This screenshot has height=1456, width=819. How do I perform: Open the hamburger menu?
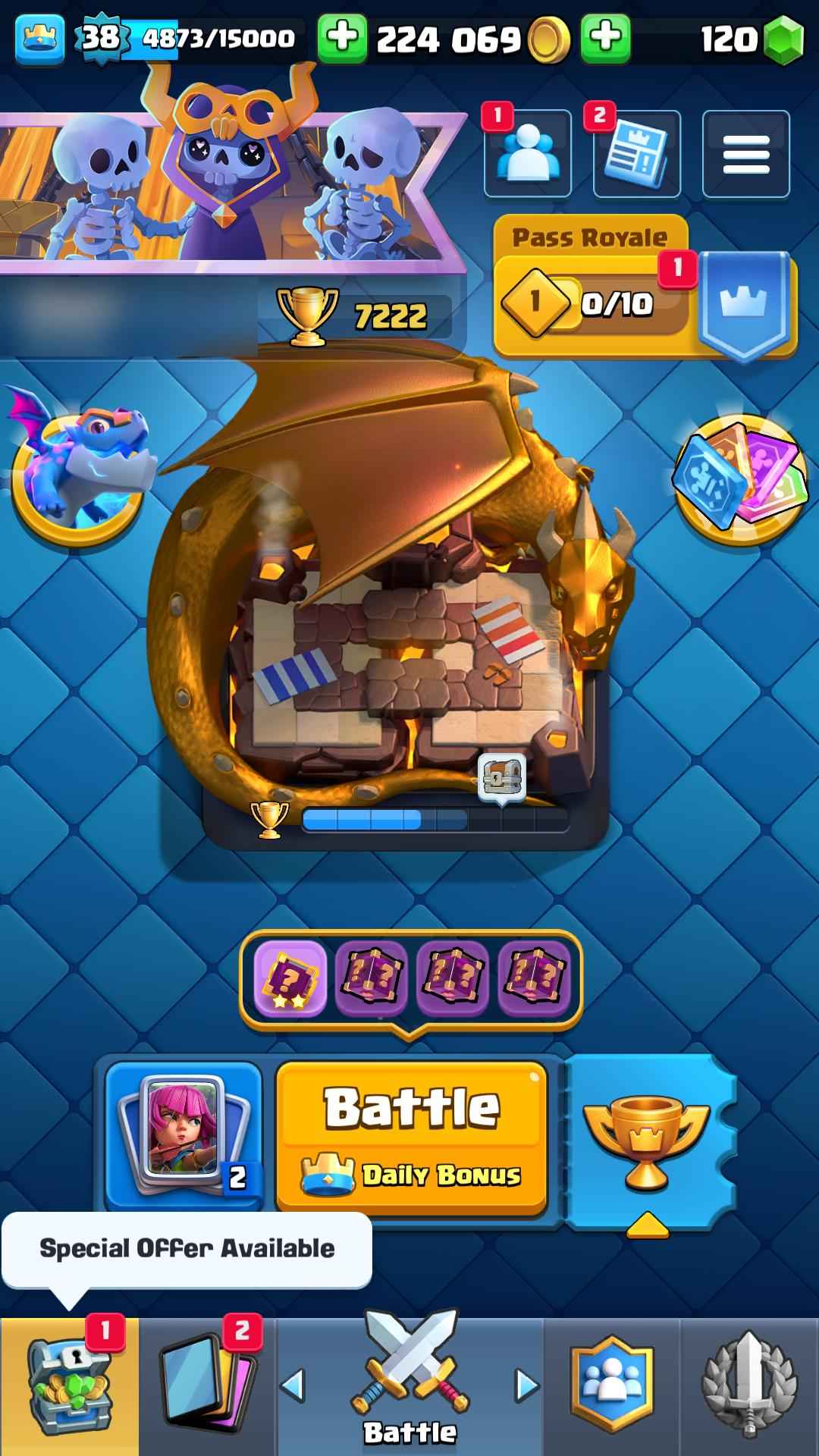[x=746, y=153]
